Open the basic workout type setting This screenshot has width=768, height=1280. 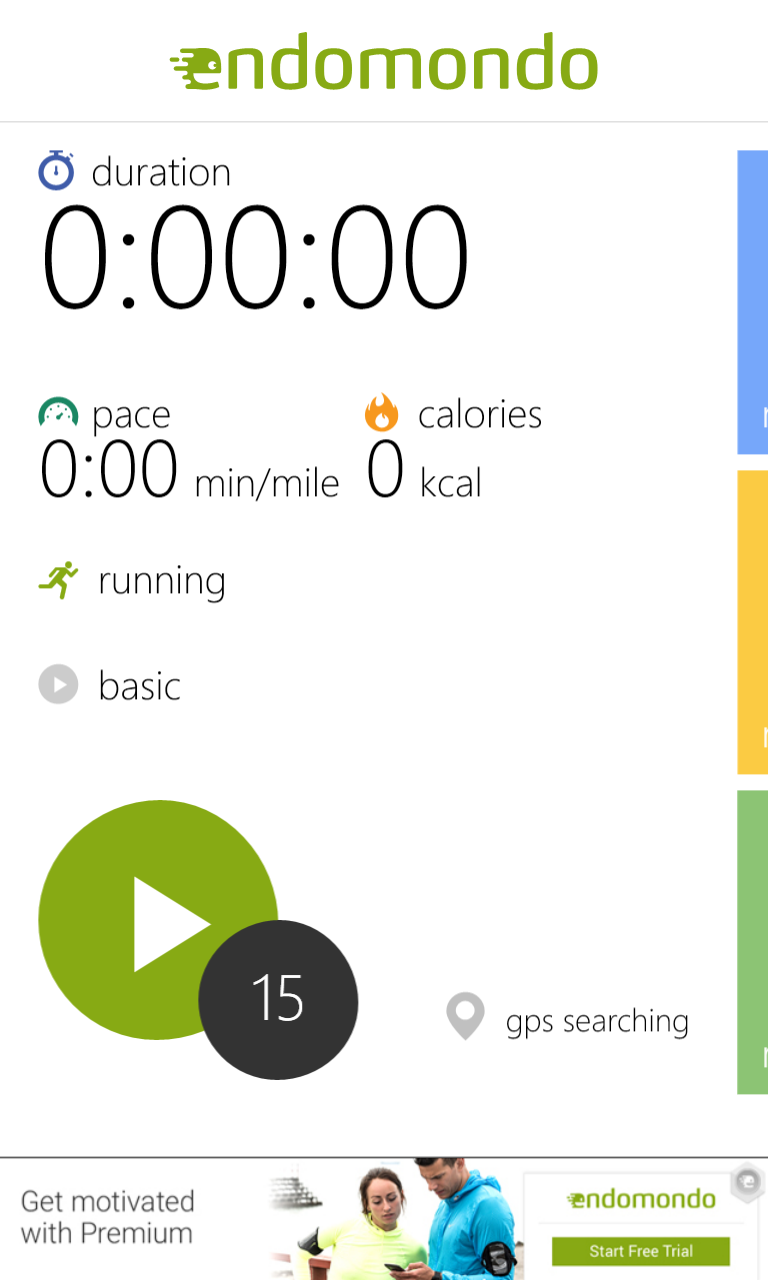[x=110, y=686]
